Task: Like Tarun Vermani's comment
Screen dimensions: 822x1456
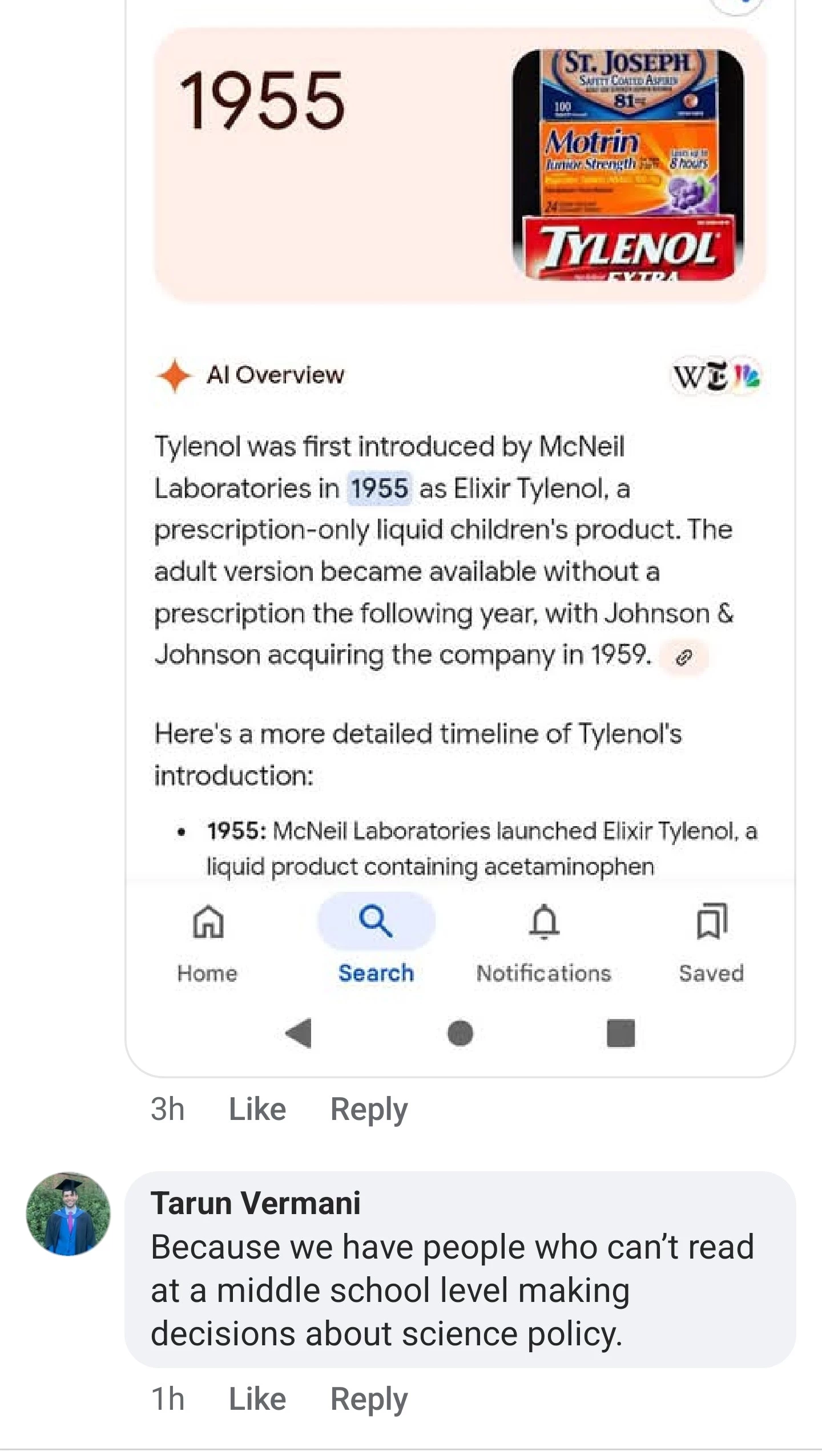Action: (257, 1400)
